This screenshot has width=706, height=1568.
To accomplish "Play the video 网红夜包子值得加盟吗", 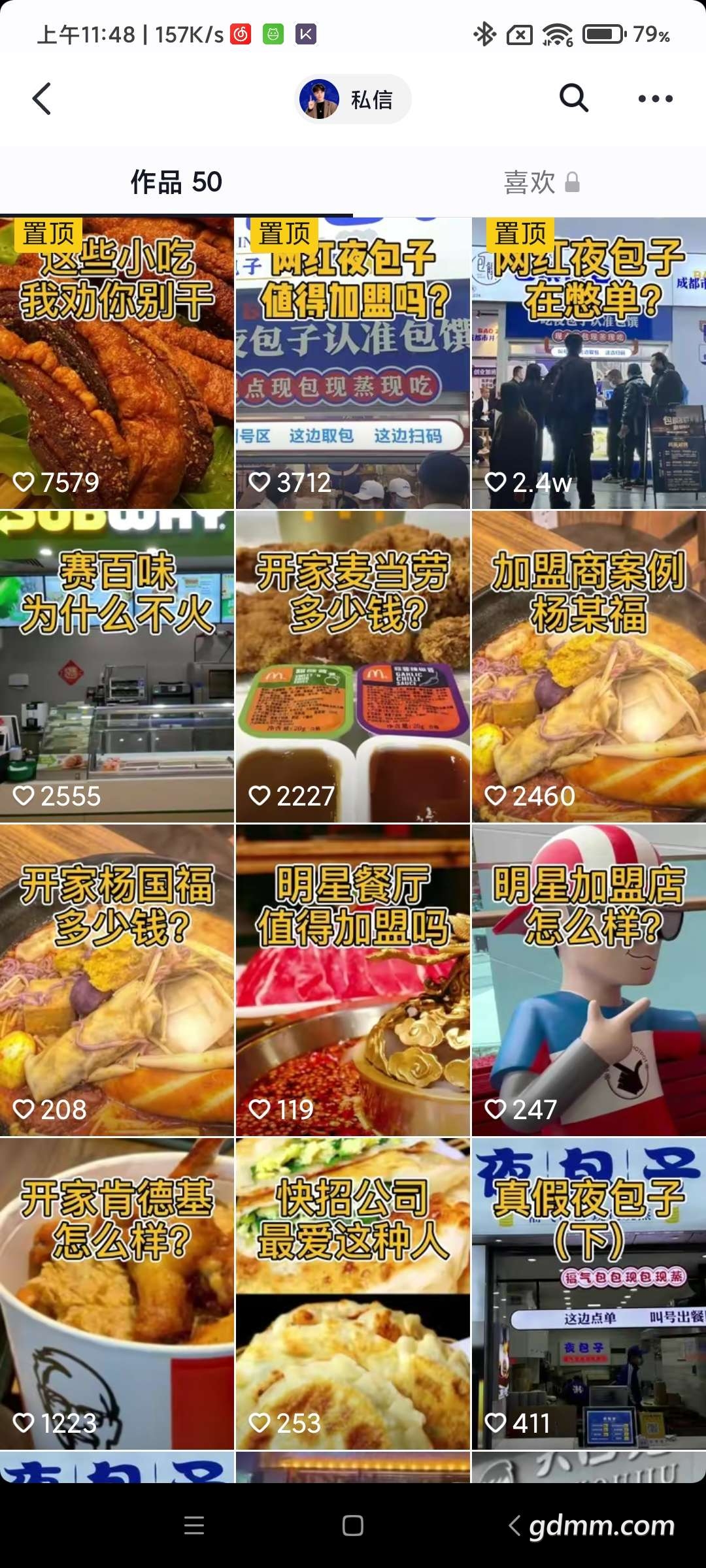I will [x=353, y=363].
